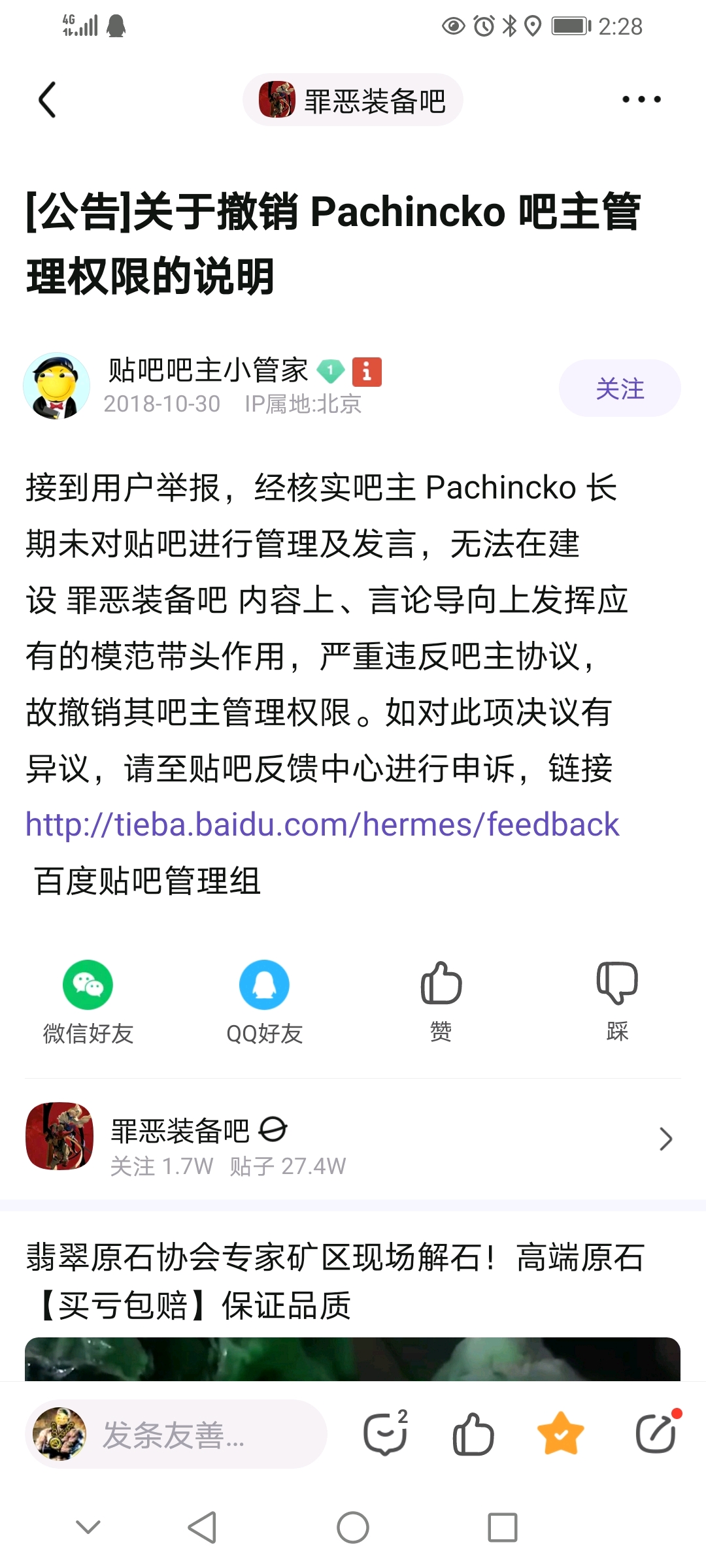Open the 翡翠原石协会 promoted post
This screenshot has width=706, height=1568.
click(335, 1281)
